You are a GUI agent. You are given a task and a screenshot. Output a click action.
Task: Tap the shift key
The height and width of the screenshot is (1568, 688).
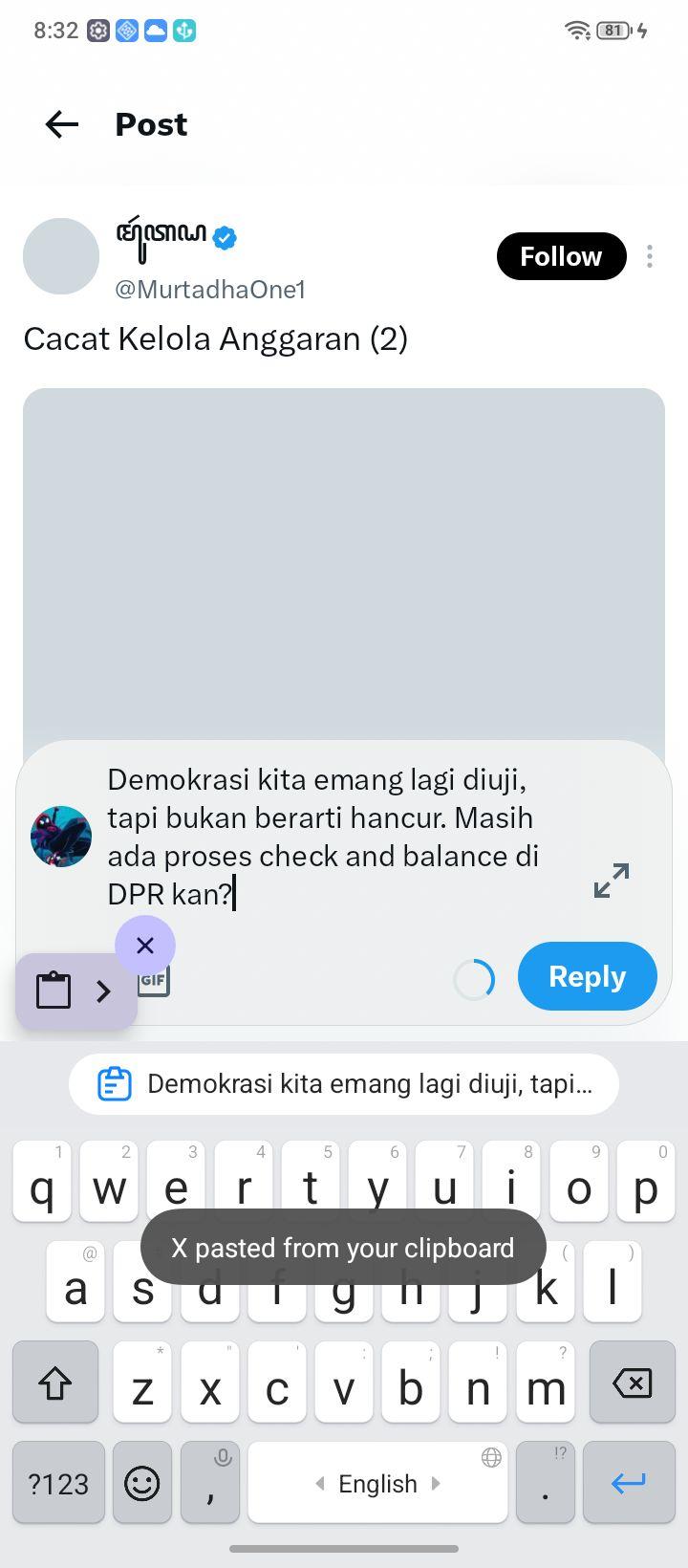[x=55, y=1383]
